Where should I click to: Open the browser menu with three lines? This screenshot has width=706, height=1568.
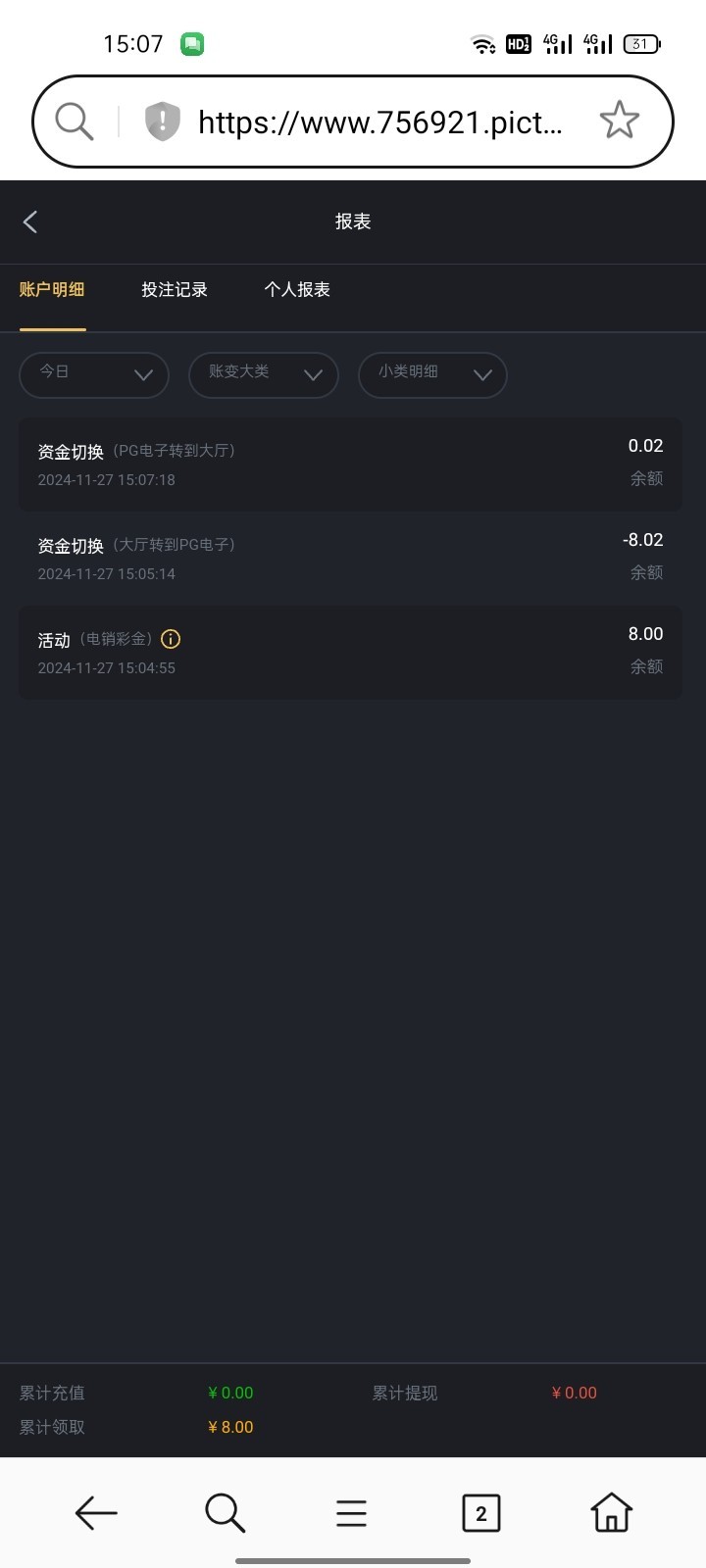[x=351, y=1513]
